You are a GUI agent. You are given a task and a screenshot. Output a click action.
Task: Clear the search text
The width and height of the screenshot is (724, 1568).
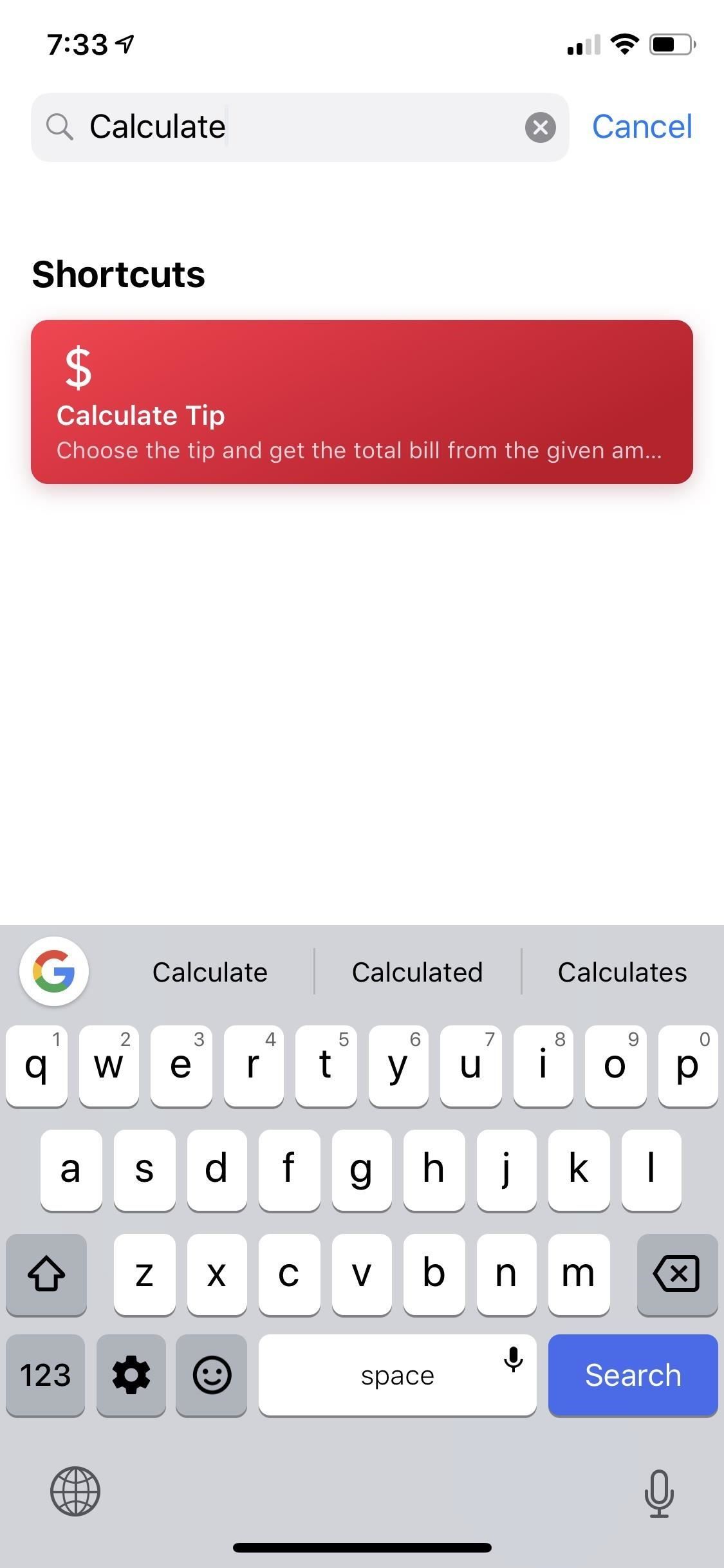point(540,127)
